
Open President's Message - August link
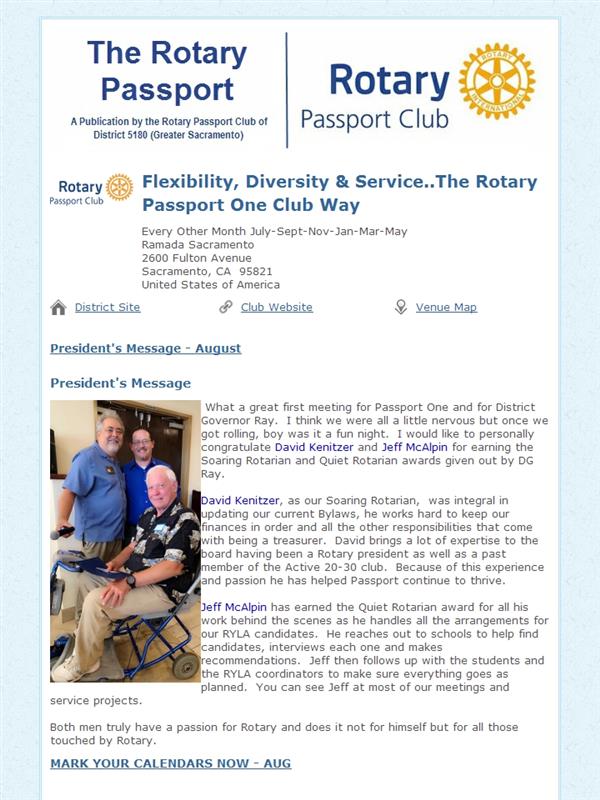[145, 348]
